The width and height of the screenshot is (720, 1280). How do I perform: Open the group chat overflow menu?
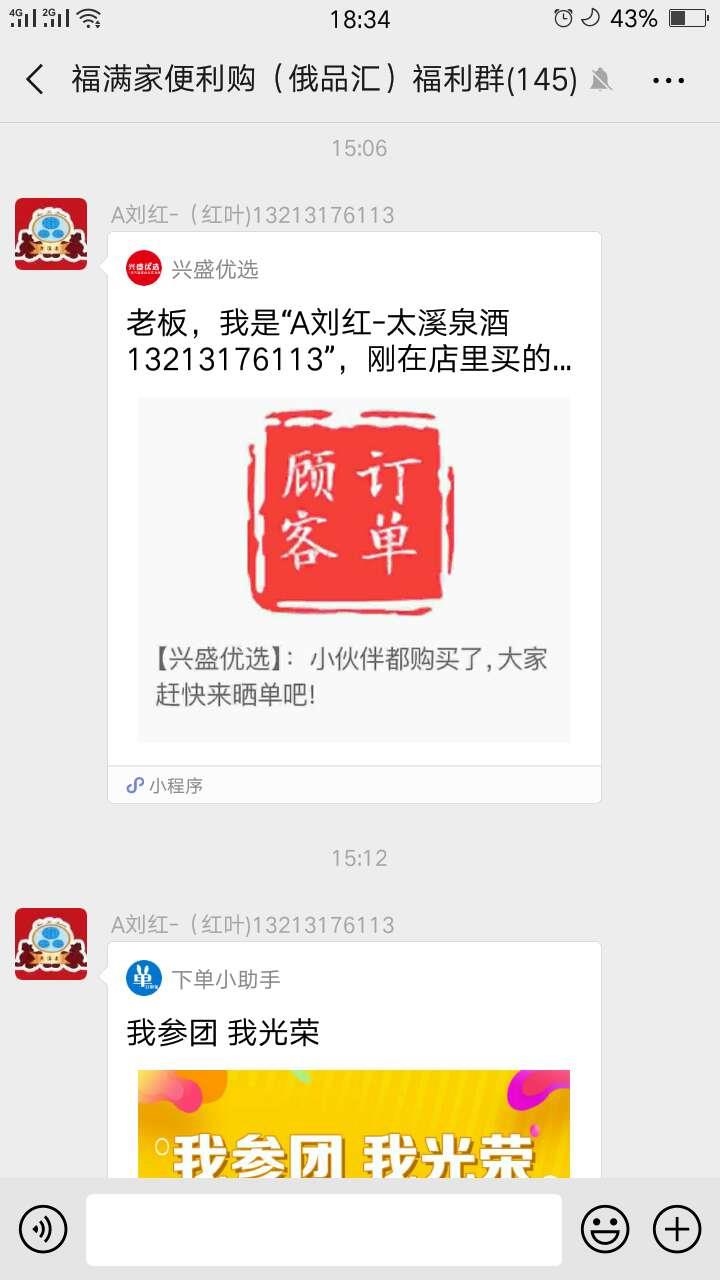(x=668, y=80)
